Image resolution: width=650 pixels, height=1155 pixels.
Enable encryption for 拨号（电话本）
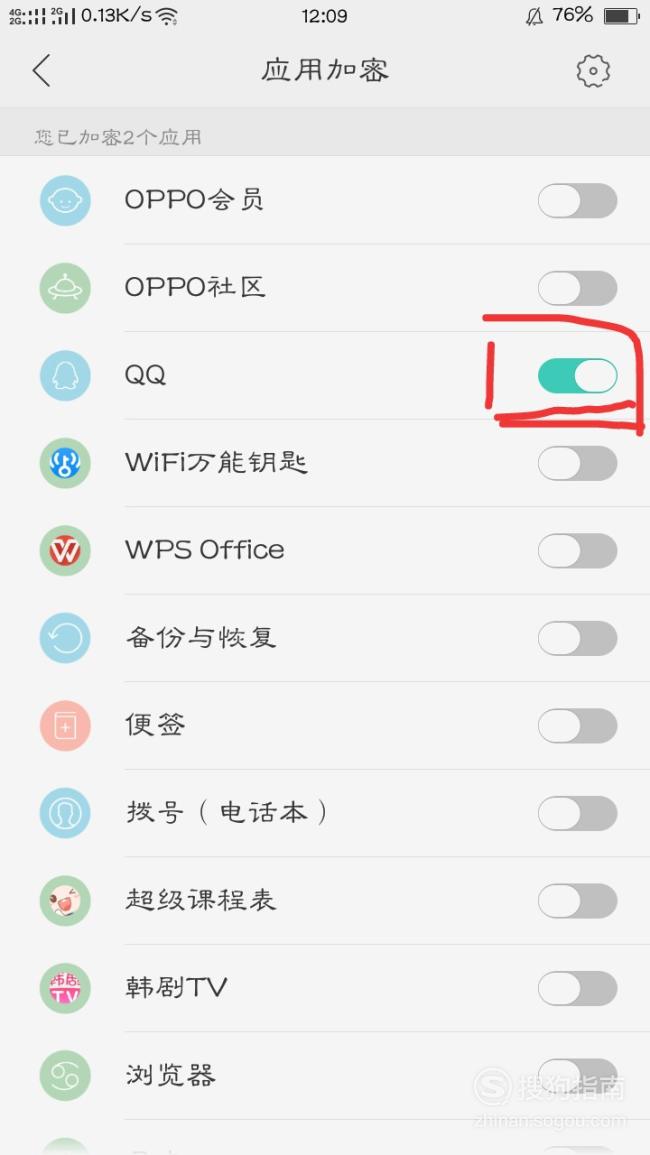577,814
